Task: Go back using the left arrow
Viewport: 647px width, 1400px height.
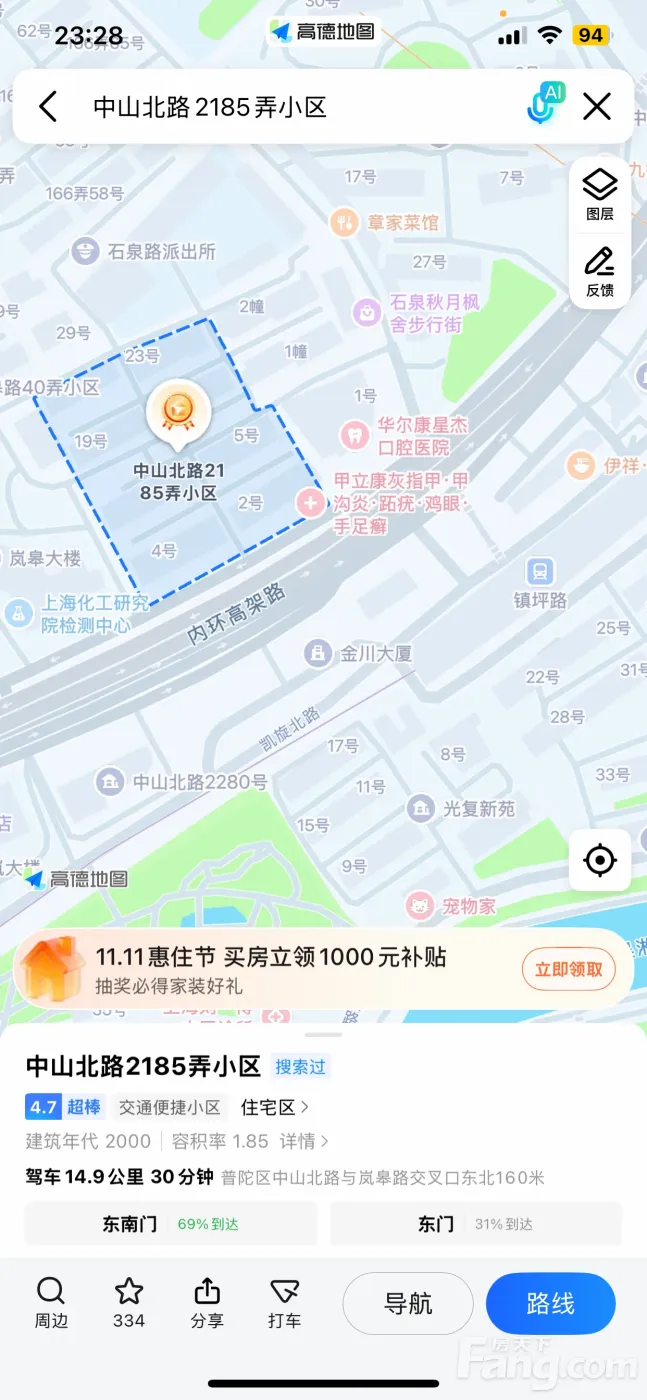Action: [x=48, y=106]
